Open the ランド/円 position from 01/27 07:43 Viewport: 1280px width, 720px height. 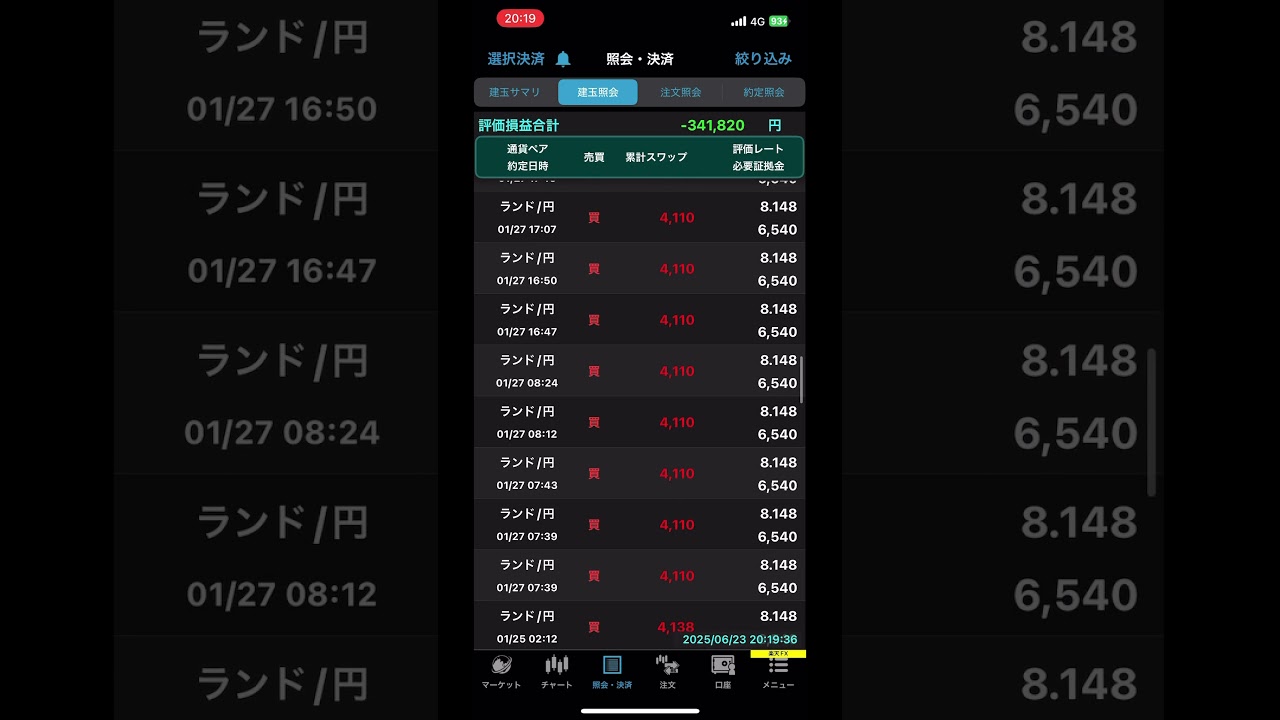click(639, 473)
